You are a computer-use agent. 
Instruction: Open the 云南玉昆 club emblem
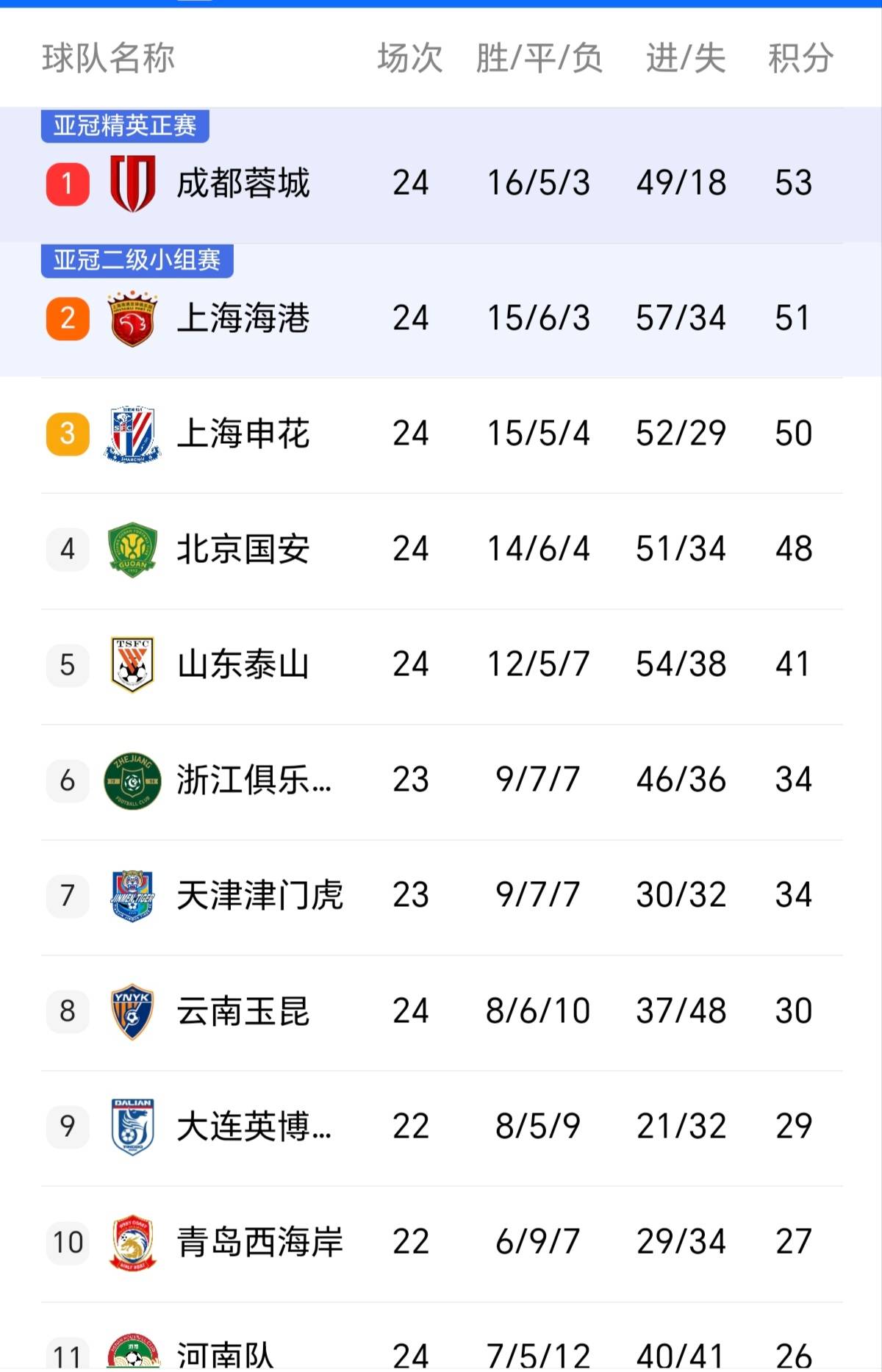tap(132, 1010)
